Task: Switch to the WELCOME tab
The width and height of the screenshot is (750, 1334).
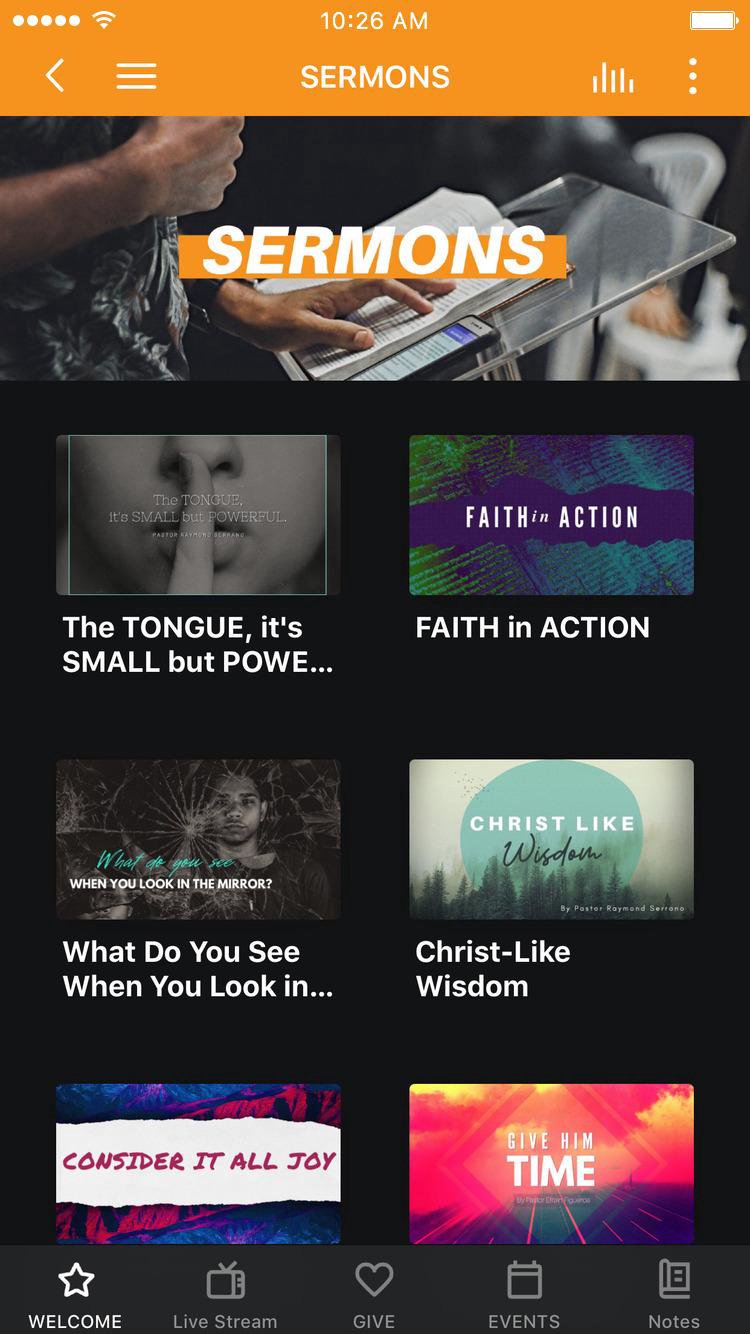Action: (x=75, y=1294)
